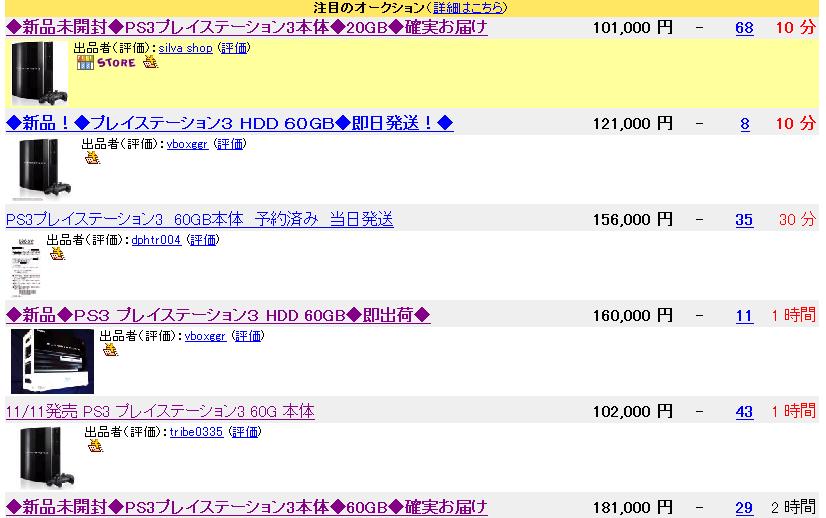Screen dimensions: 826x518
Task: Tap the 29 bids link
Action: coord(744,508)
